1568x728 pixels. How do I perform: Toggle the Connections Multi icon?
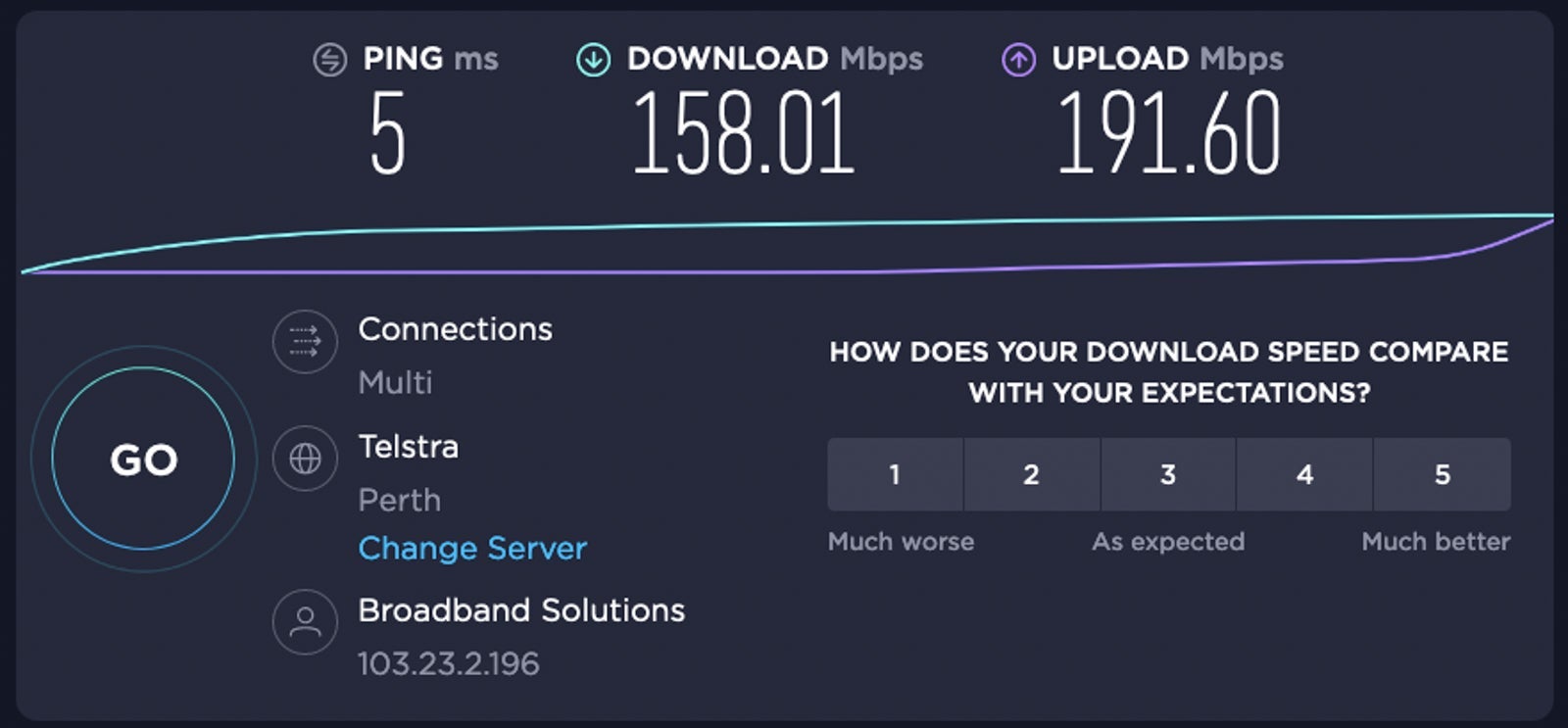coord(305,342)
